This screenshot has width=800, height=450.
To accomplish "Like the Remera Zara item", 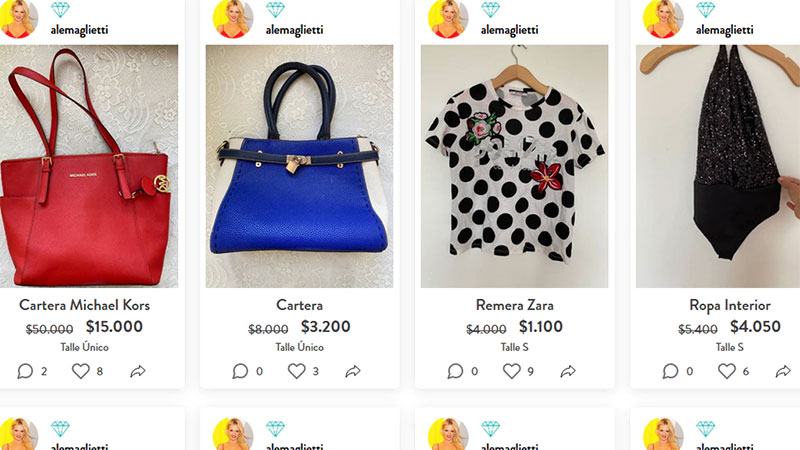I will (511, 371).
